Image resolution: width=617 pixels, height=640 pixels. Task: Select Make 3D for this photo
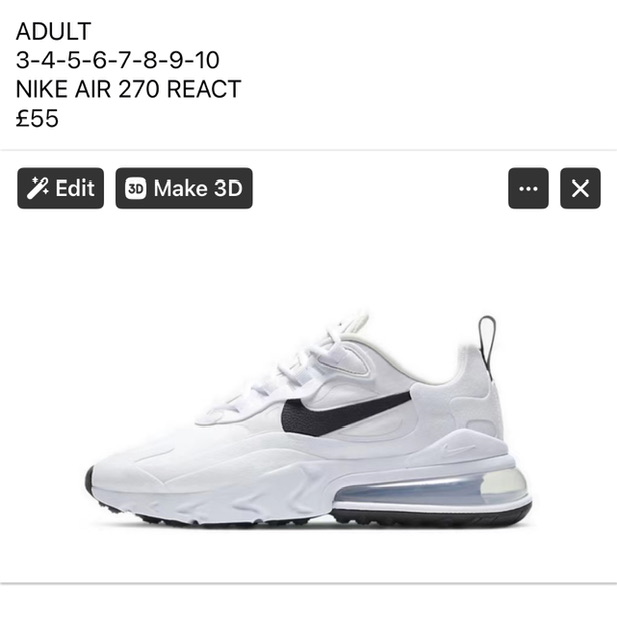(x=184, y=188)
